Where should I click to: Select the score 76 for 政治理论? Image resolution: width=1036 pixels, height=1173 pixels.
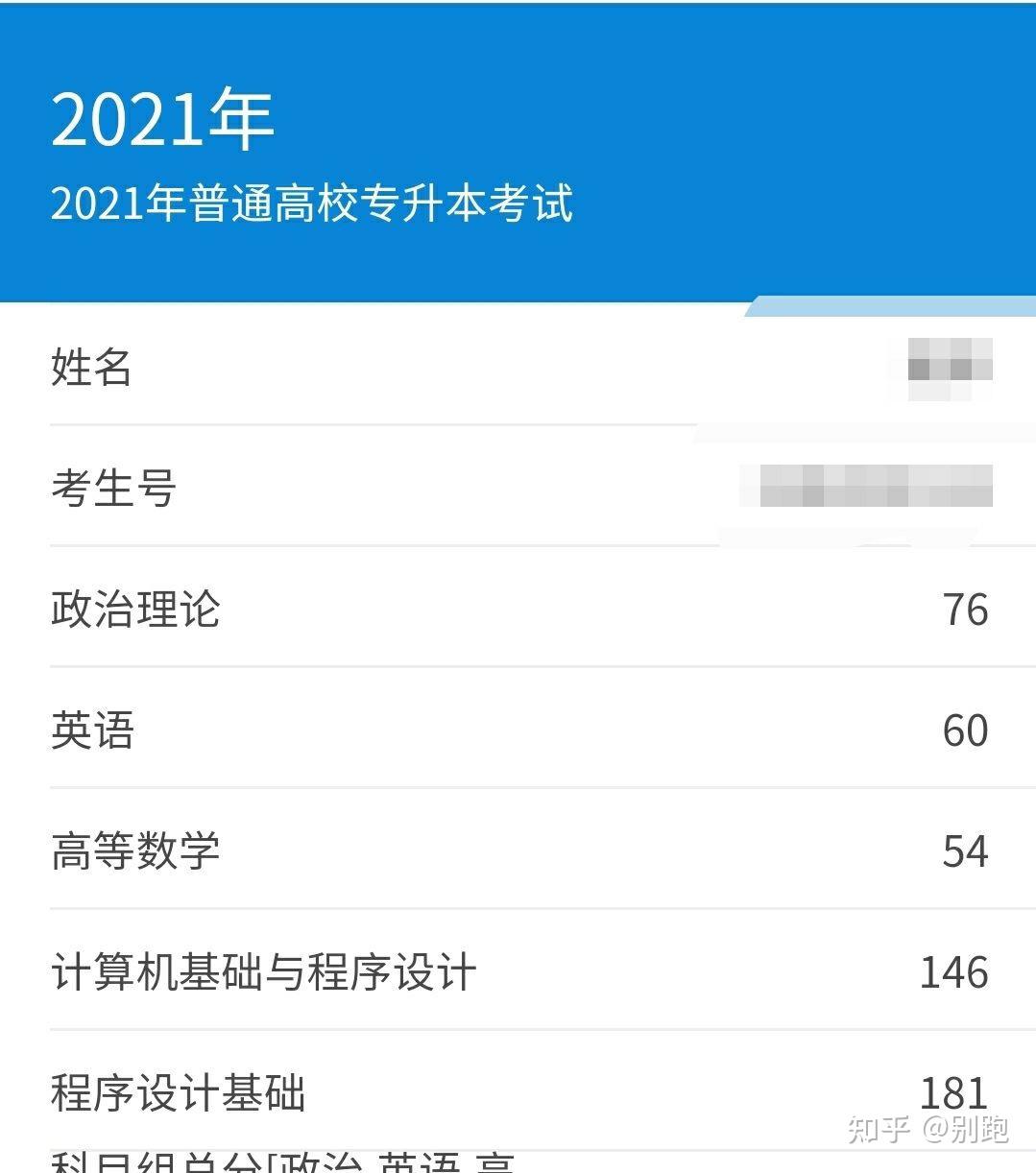coord(965,610)
